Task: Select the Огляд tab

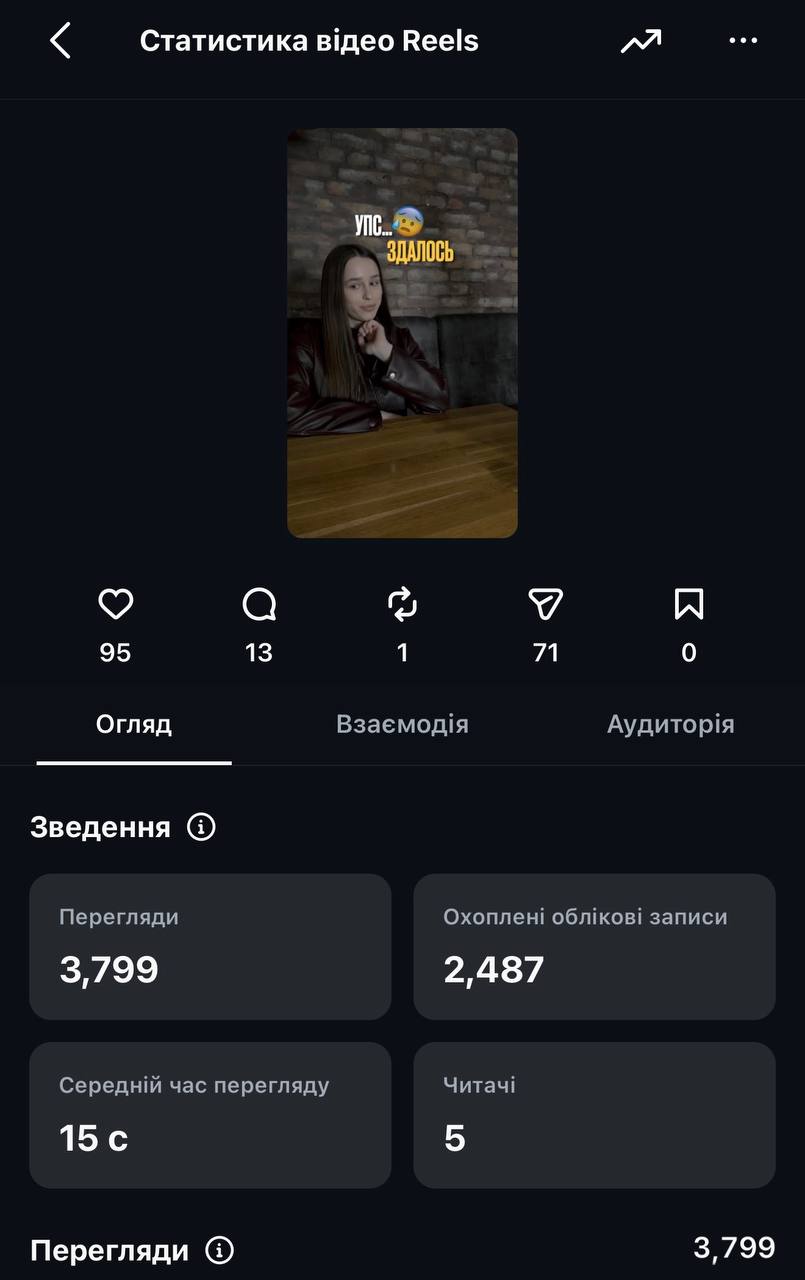Action: (134, 724)
